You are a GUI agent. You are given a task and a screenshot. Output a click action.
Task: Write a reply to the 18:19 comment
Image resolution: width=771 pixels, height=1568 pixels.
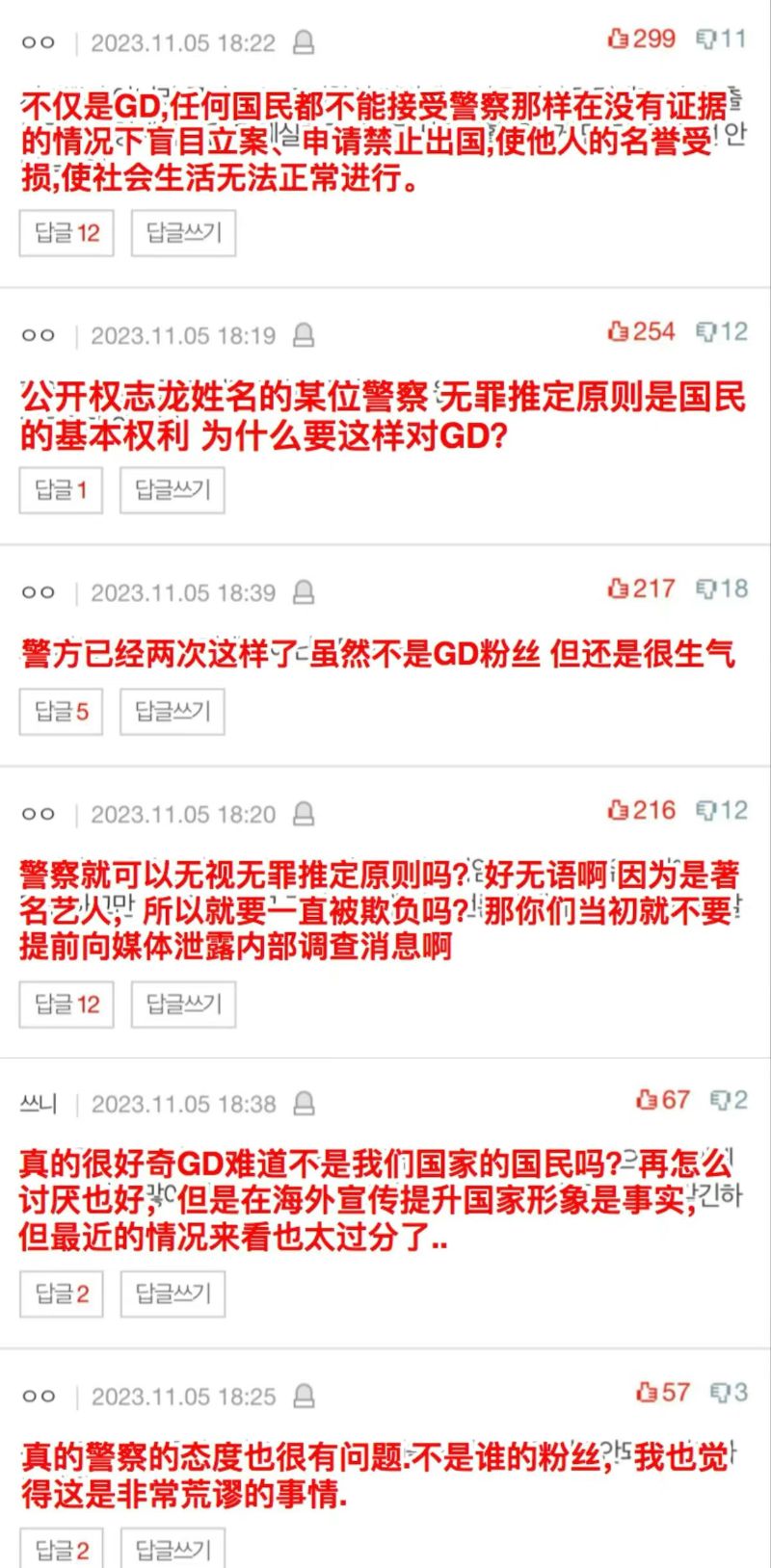tap(172, 490)
